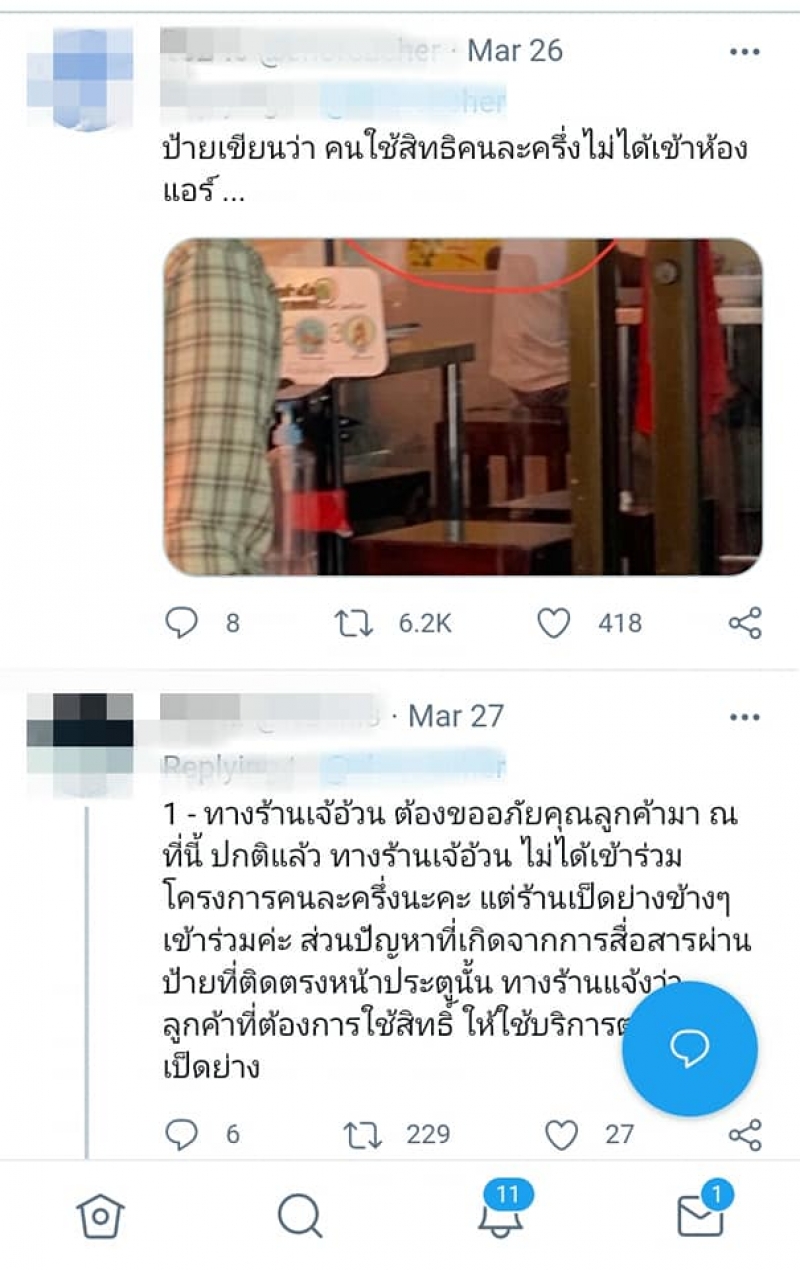
Task: Open the Messages inbox
Action: (x=700, y=1214)
